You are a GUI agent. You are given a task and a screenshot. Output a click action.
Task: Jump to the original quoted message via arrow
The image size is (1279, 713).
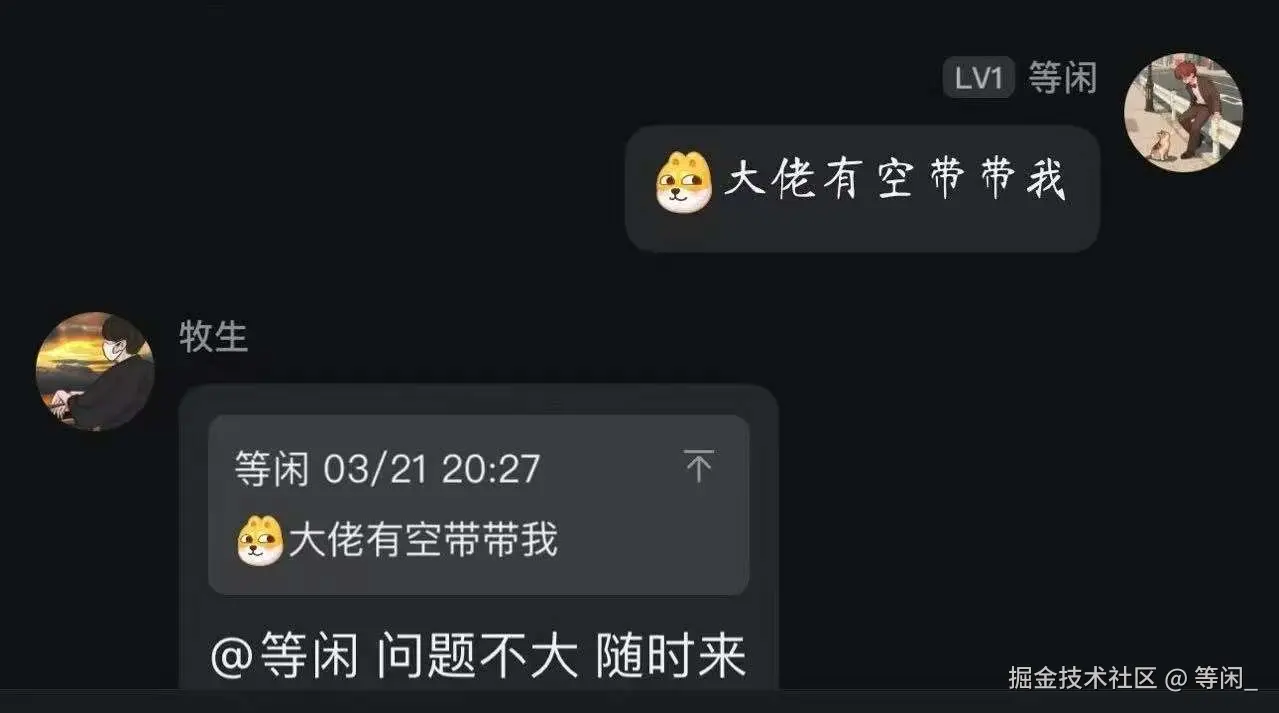(698, 467)
